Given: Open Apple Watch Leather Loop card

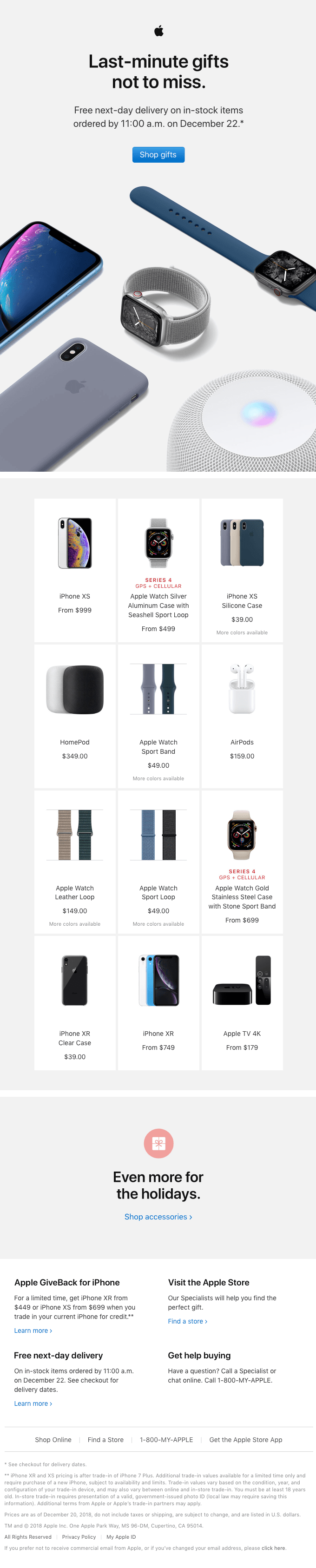Looking at the screenshot, I should click(75, 861).
